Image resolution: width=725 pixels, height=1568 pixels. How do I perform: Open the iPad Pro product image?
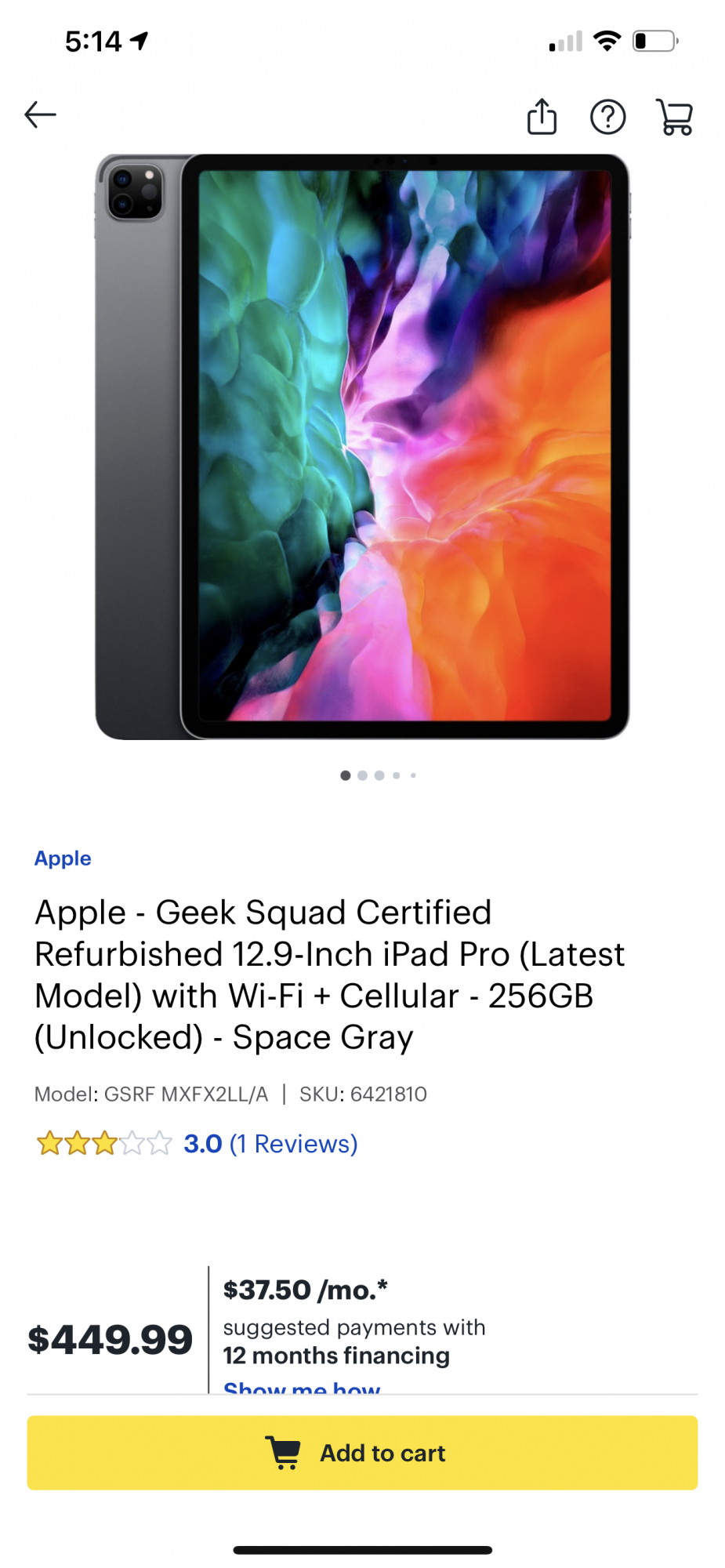tap(362, 447)
